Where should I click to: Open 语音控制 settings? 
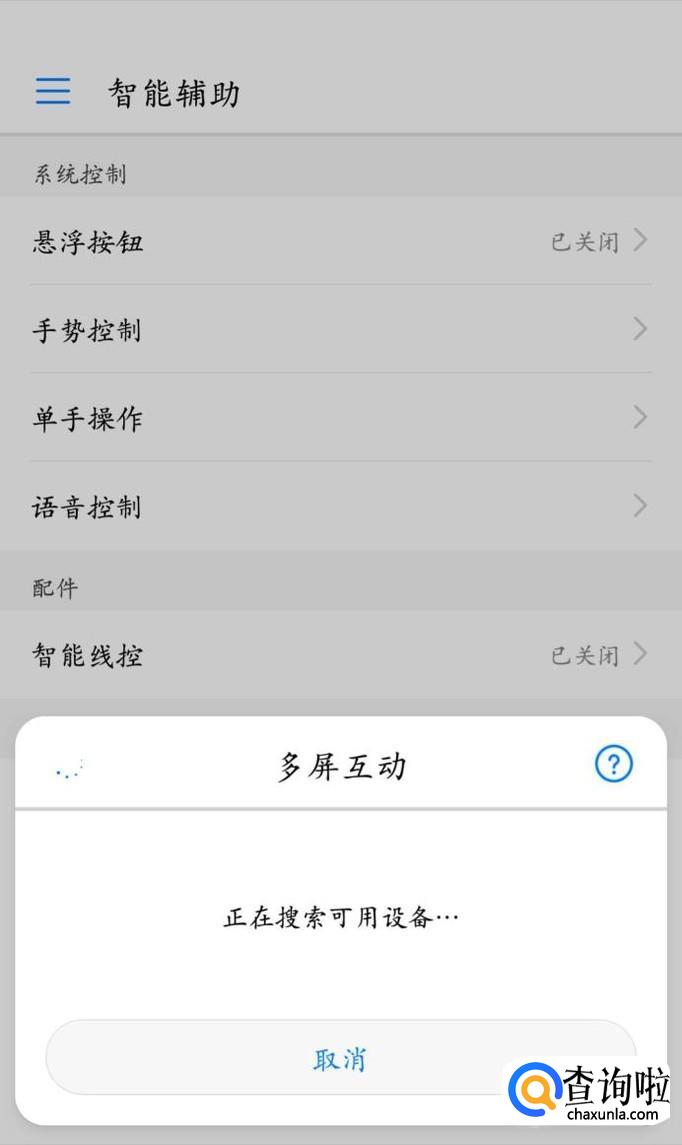click(x=340, y=506)
